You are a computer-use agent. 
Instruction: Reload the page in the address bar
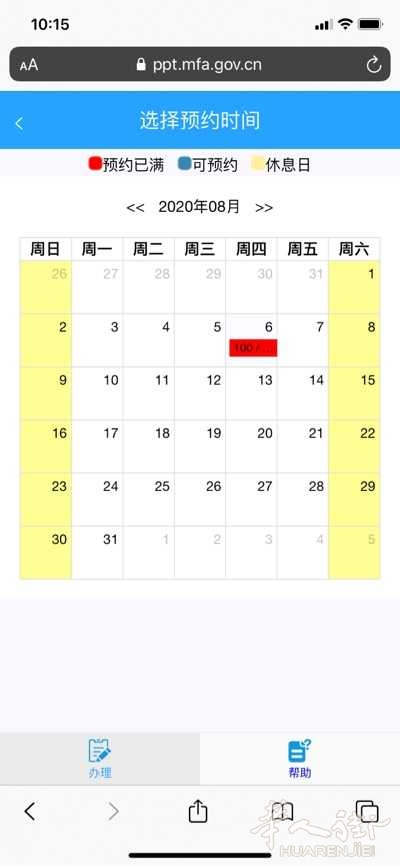pos(374,65)
